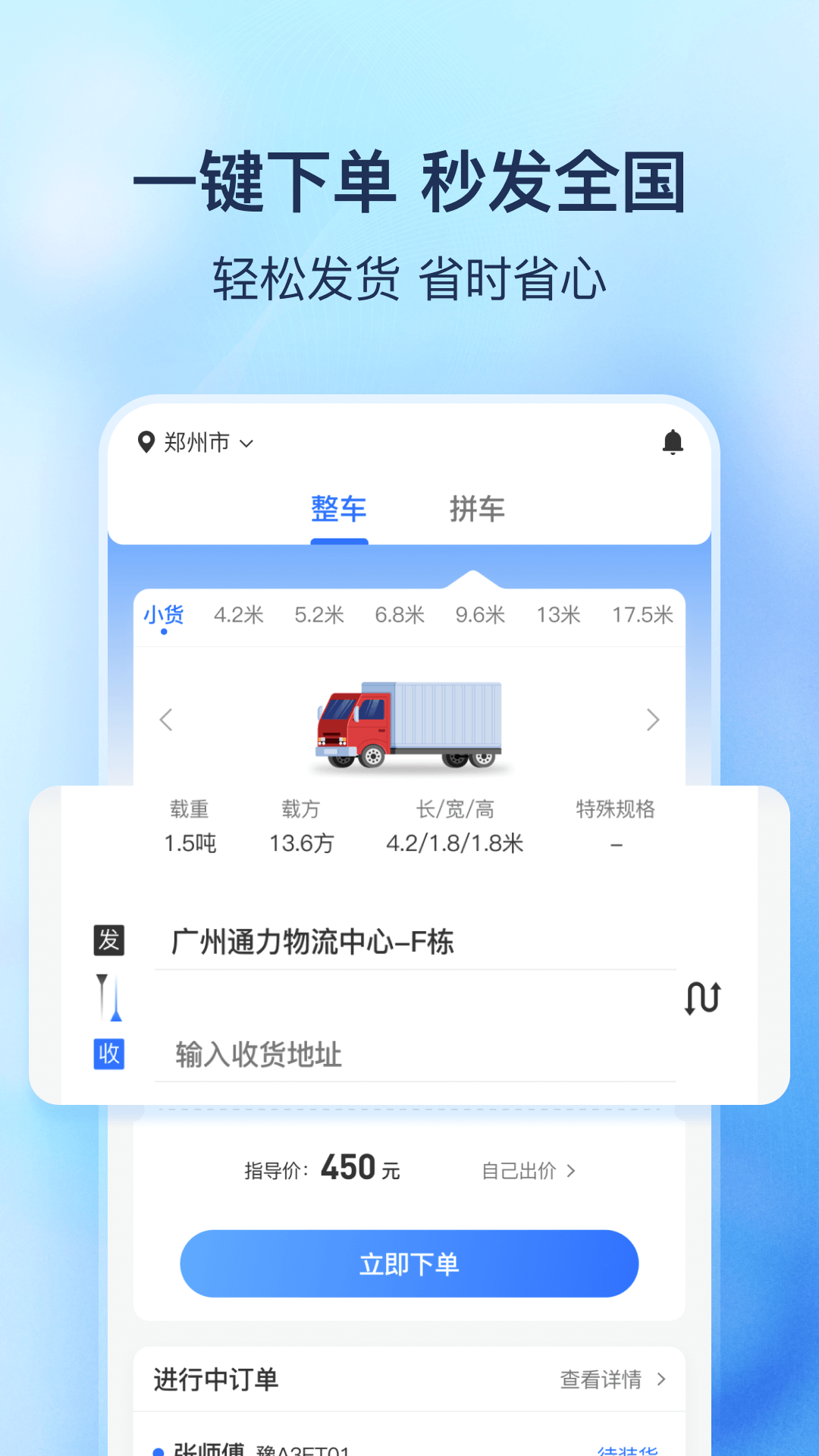Click the route line icon between addresses
The height and width of the screenshot is (1456, 819).
point(108,997)
